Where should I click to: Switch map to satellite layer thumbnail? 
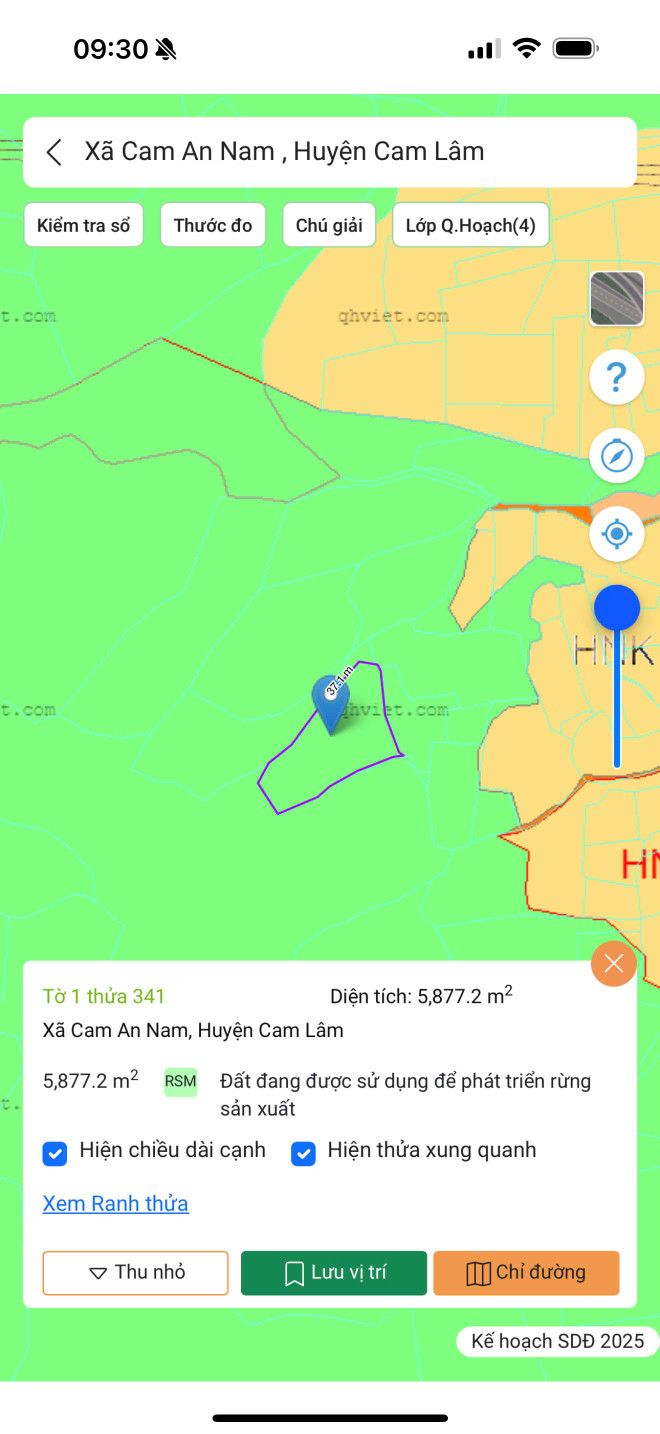point(616,299)
